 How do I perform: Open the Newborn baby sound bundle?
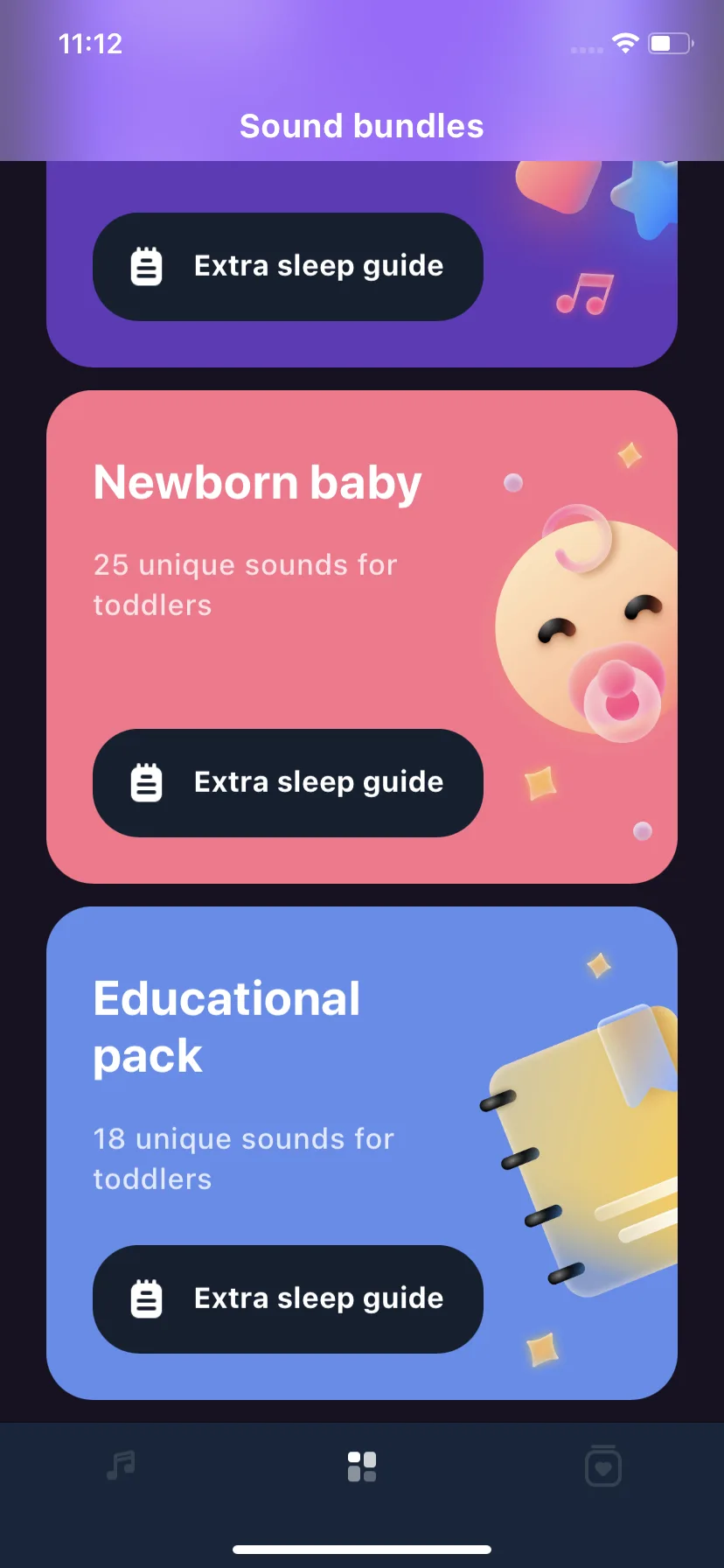pyautogui.click(x=257, y=483)
